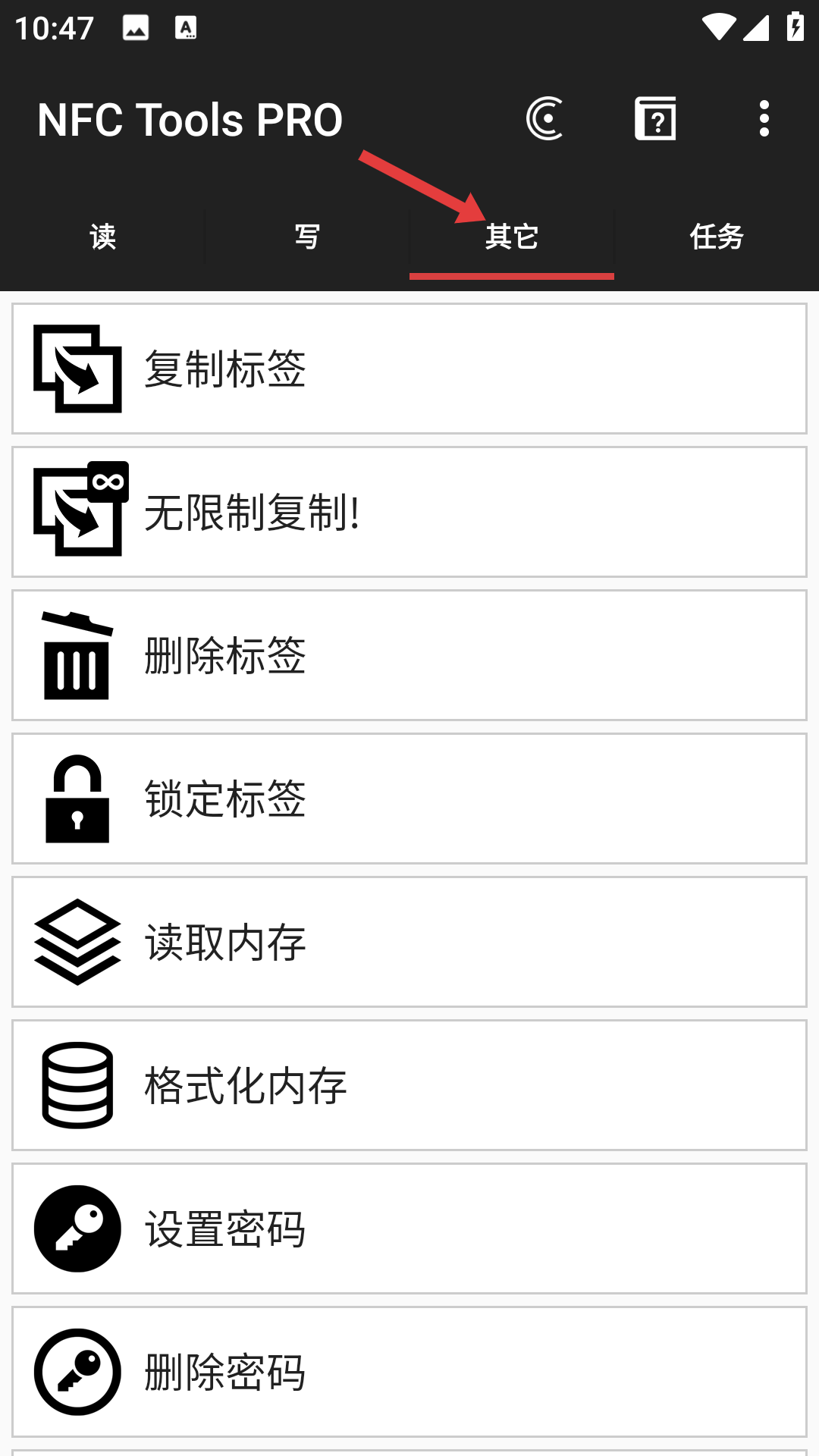Image resolution: width=819 pixels, height=1456 pixels.
Task: Tap 删除标签 to erase a tag
Action: click(x=409, y=655)
